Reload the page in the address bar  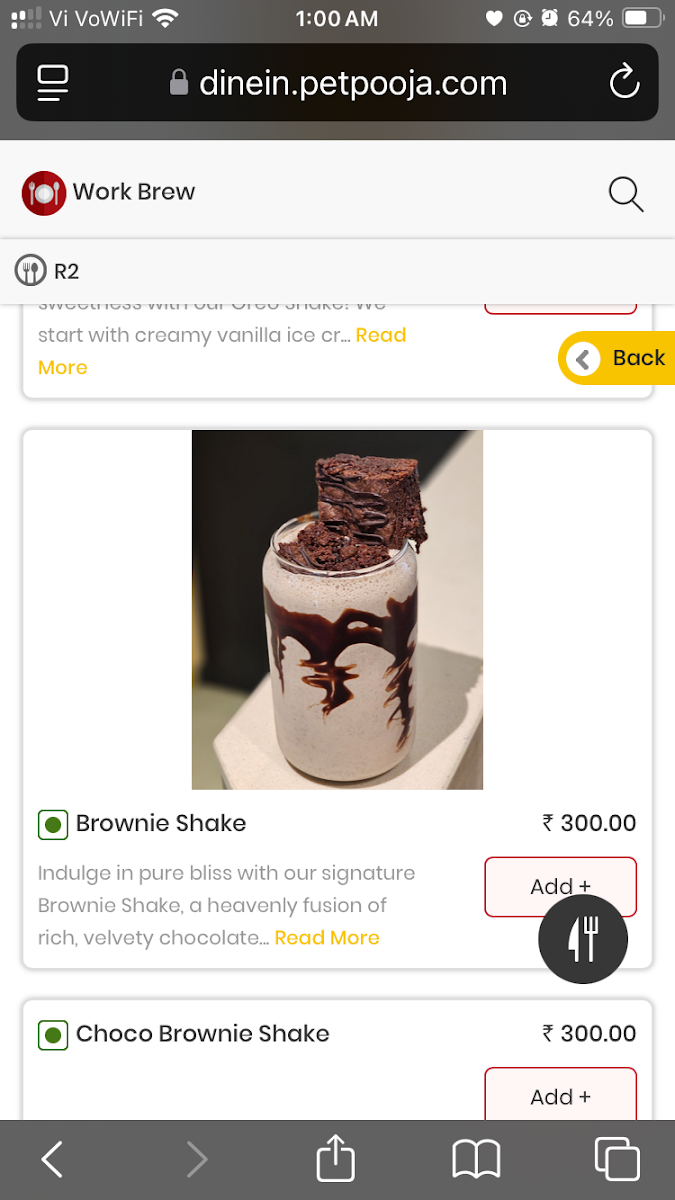coord(624,82)
